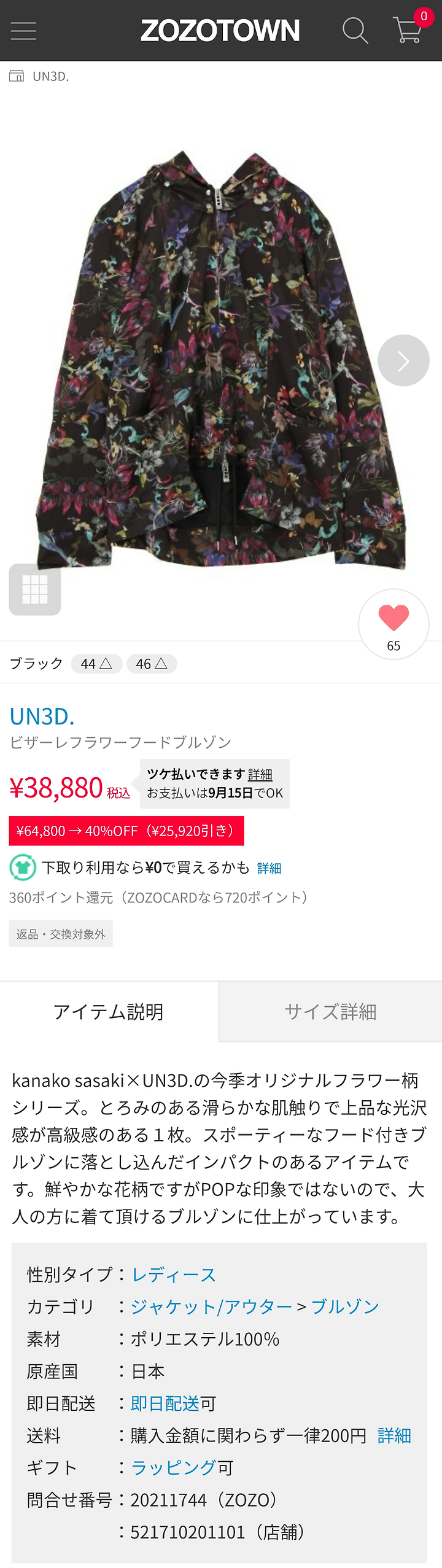The height and width of the screenshot is (1568, 442).
Task: Open the image grid view
Action: point(35,589)
